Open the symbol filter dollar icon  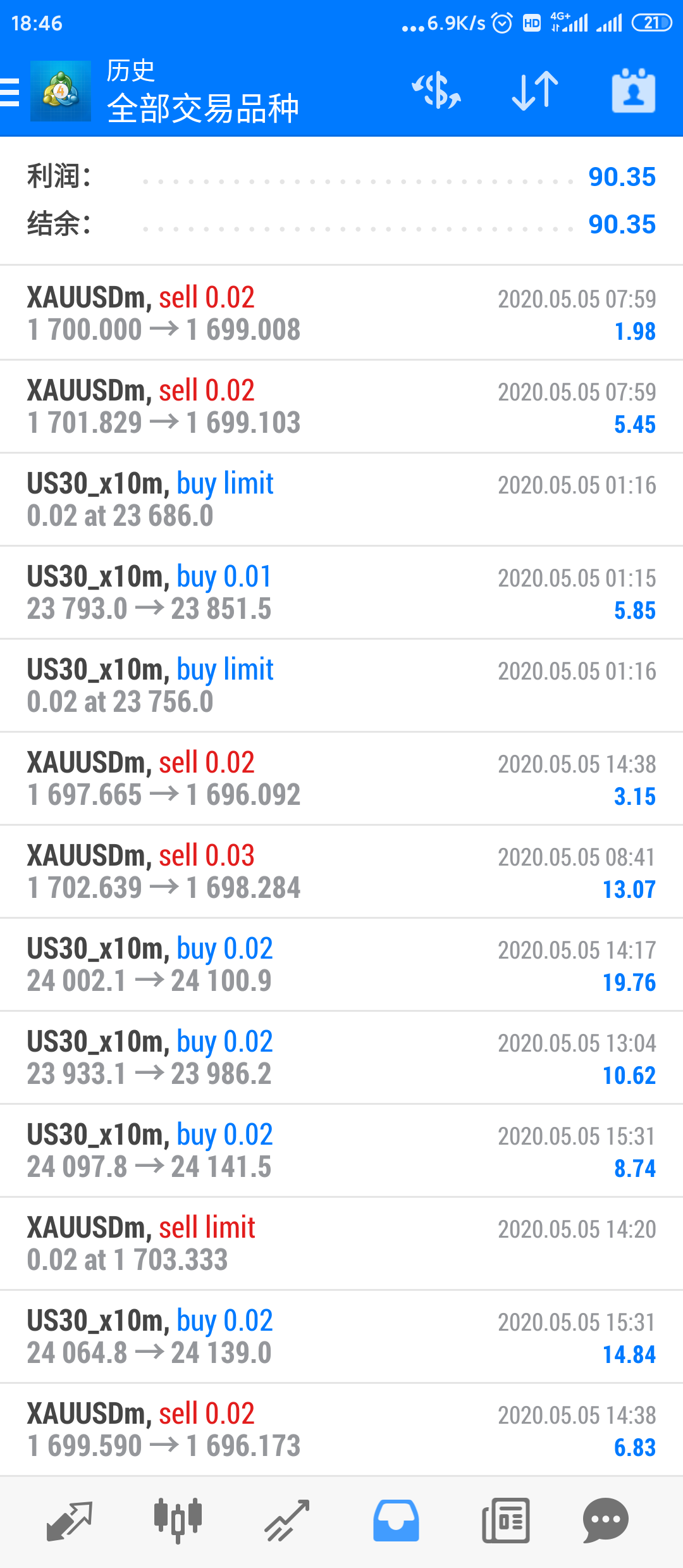pyautogui.click(x=436, y=90)
